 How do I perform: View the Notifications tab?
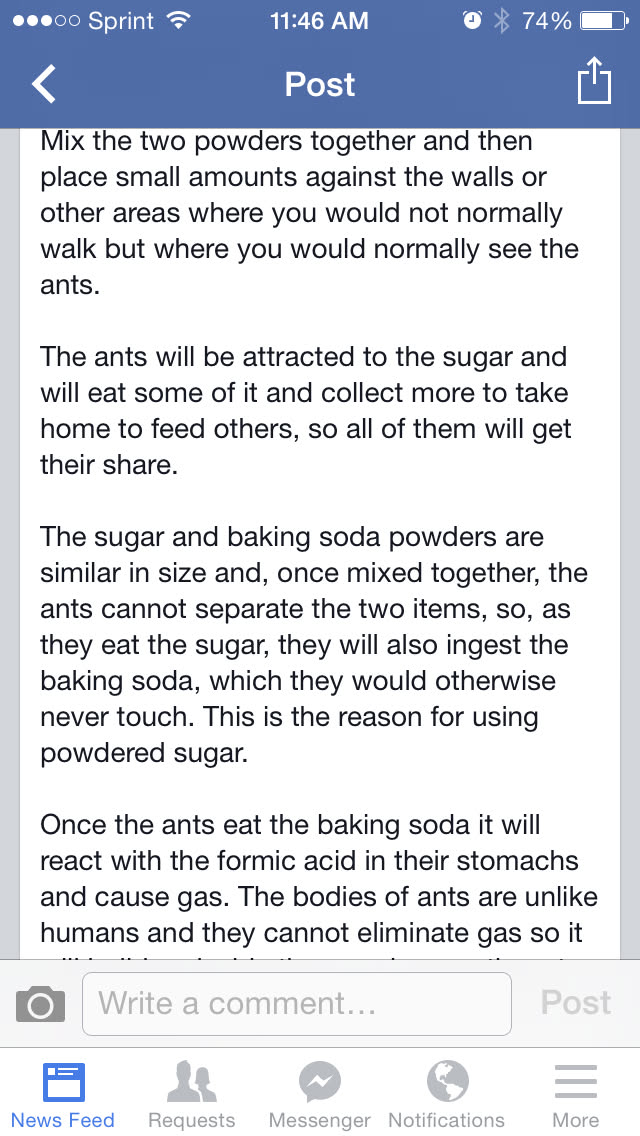coord(447,1096)
